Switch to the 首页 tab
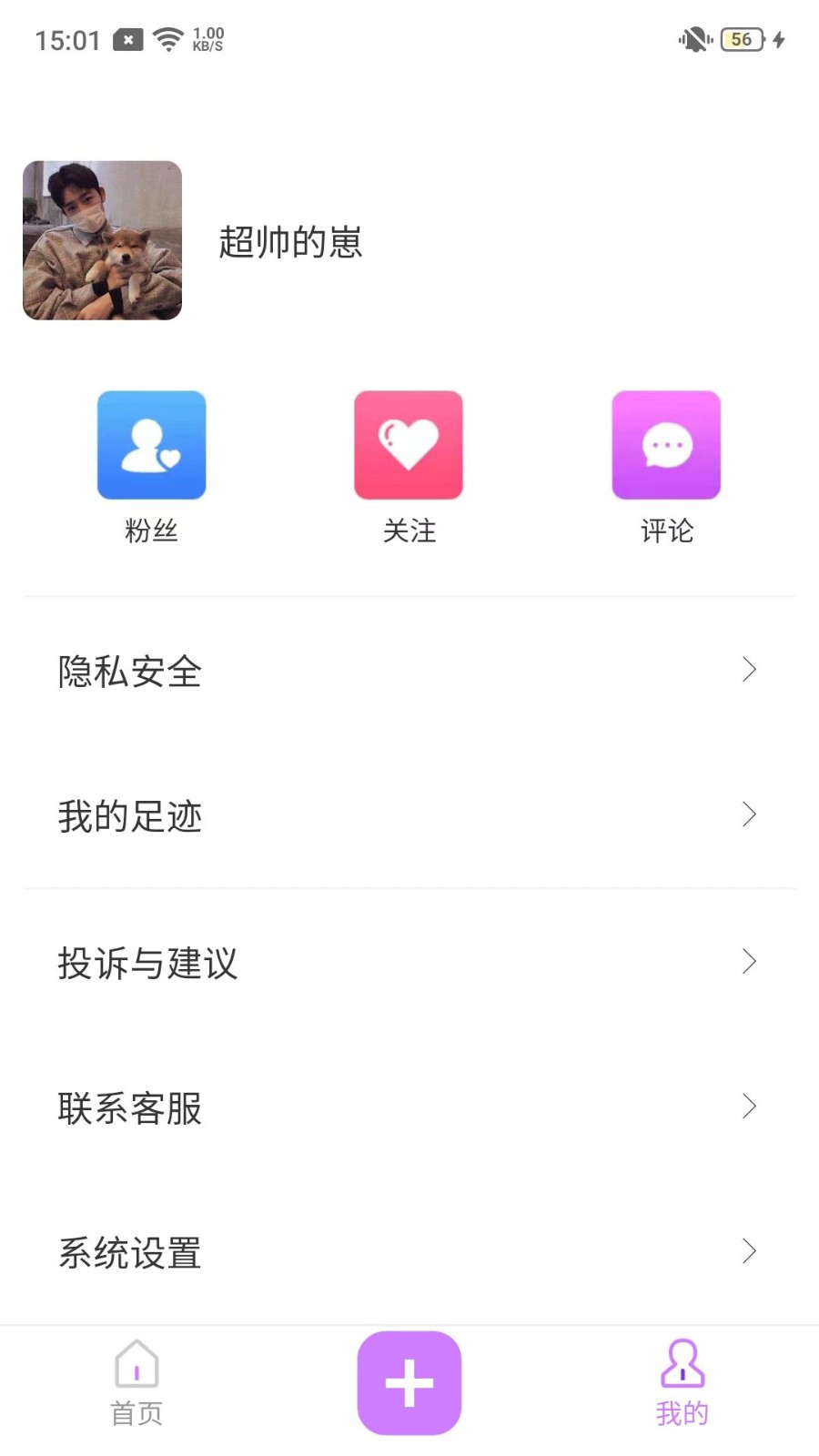Screen dimensions: 819x1456 pyautogui.click(x=136, y=1383)
